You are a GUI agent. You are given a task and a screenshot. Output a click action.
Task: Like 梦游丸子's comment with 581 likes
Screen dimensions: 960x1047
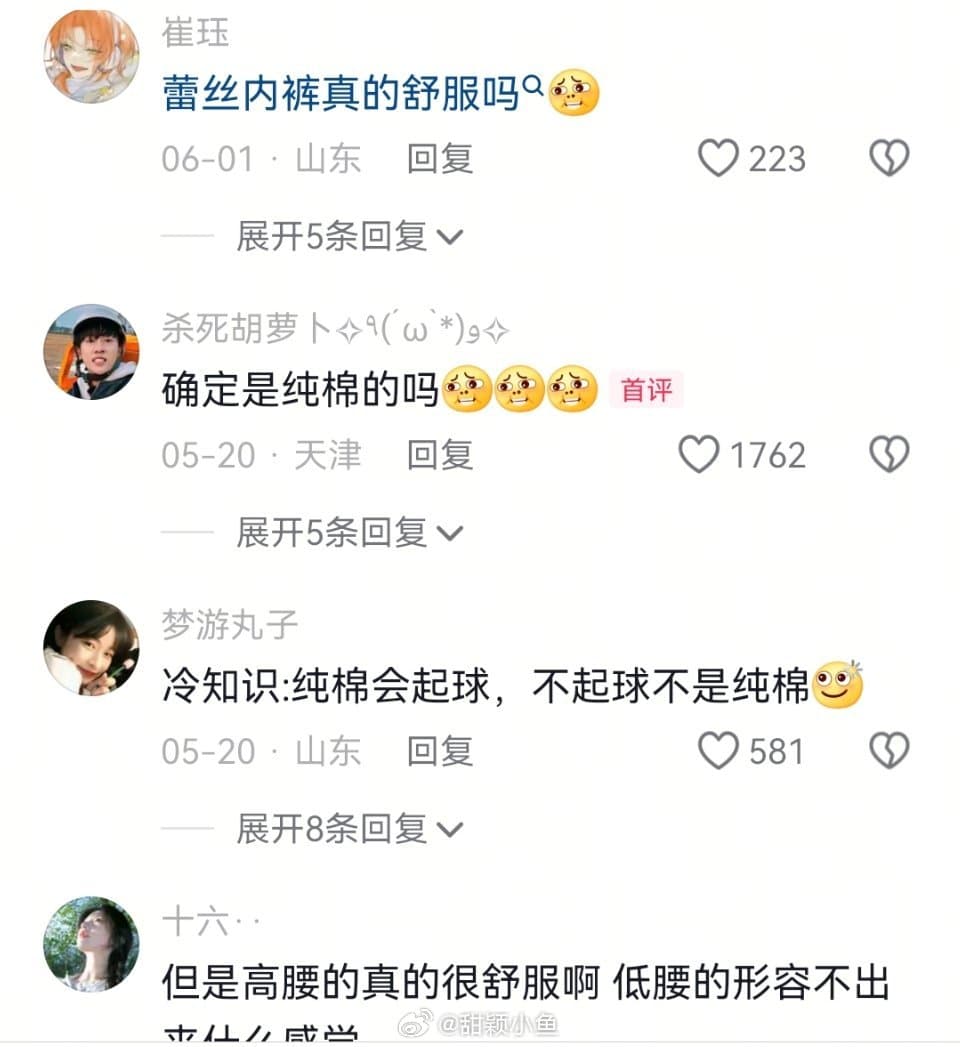tap(718, 750)
